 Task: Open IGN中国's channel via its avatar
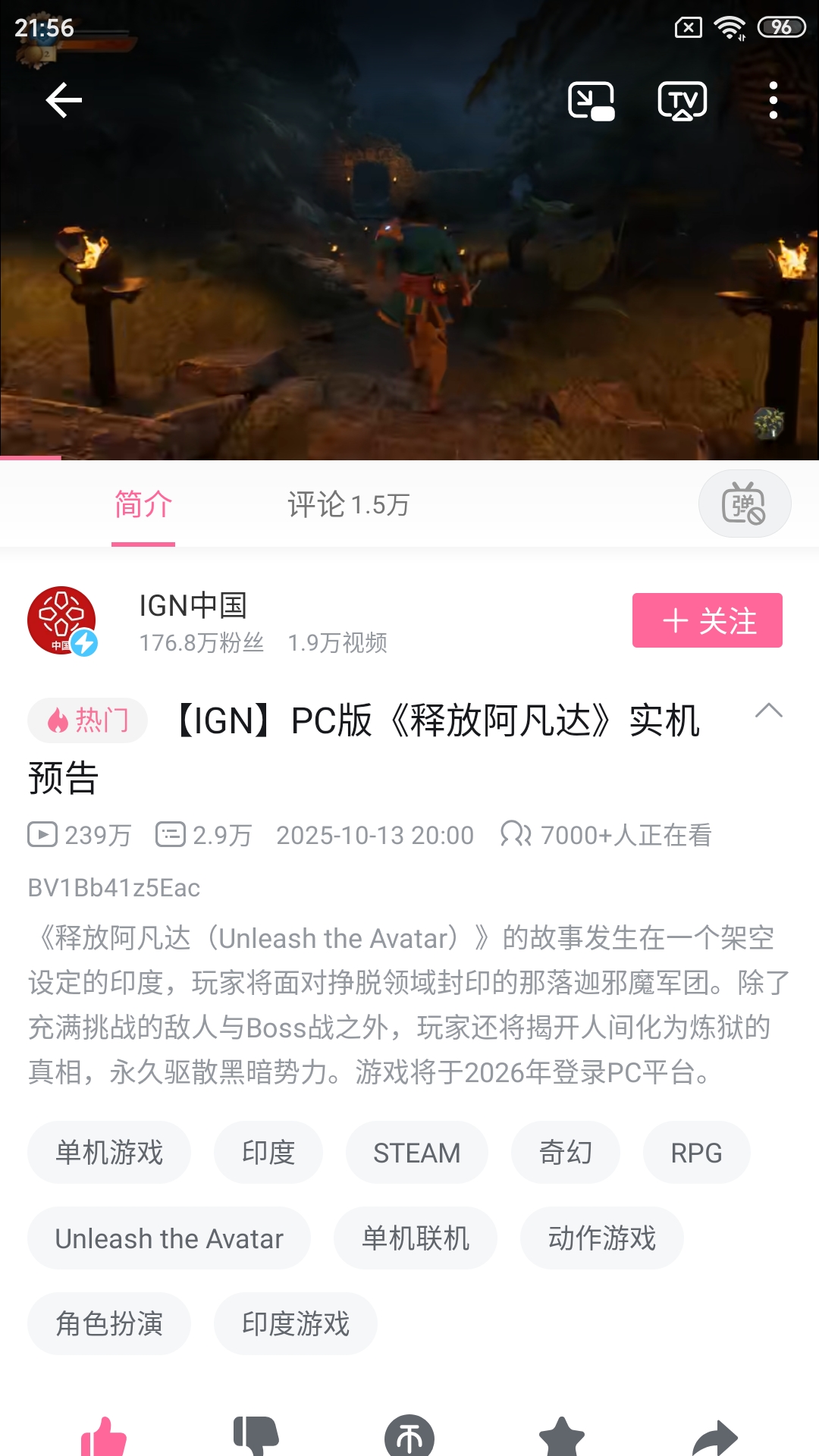click(x=65, y=620)
